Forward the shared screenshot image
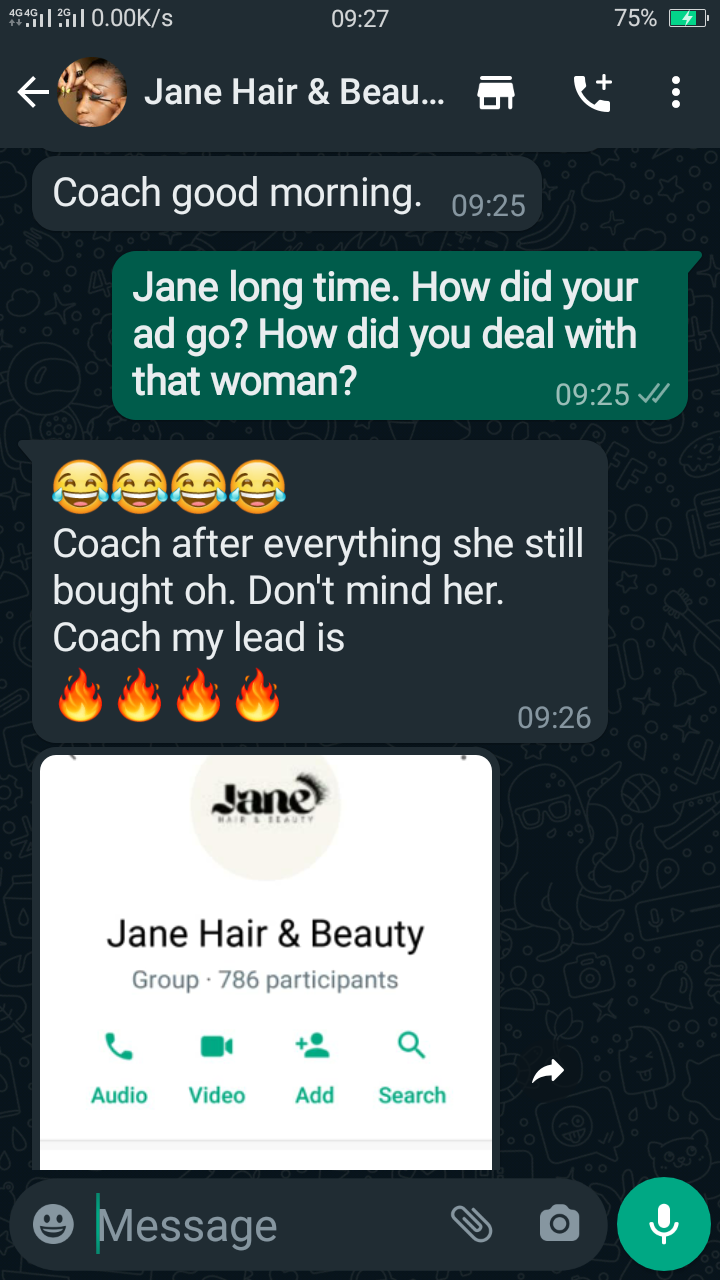The height and width of the screenshot is (1280, 720). tap(547, 1072)
